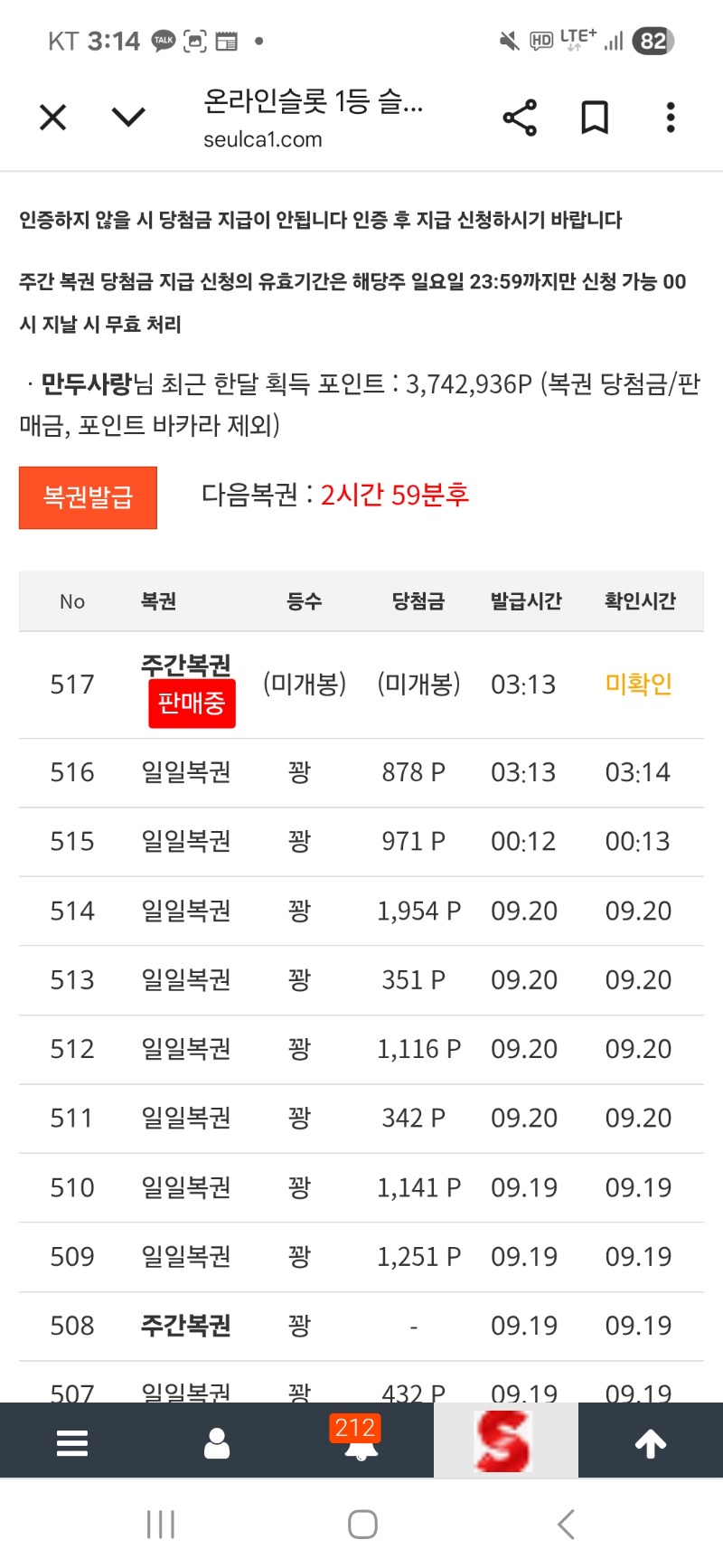Bookmark this page
This screenshot has width=723, height=1568.
point(595,118)
